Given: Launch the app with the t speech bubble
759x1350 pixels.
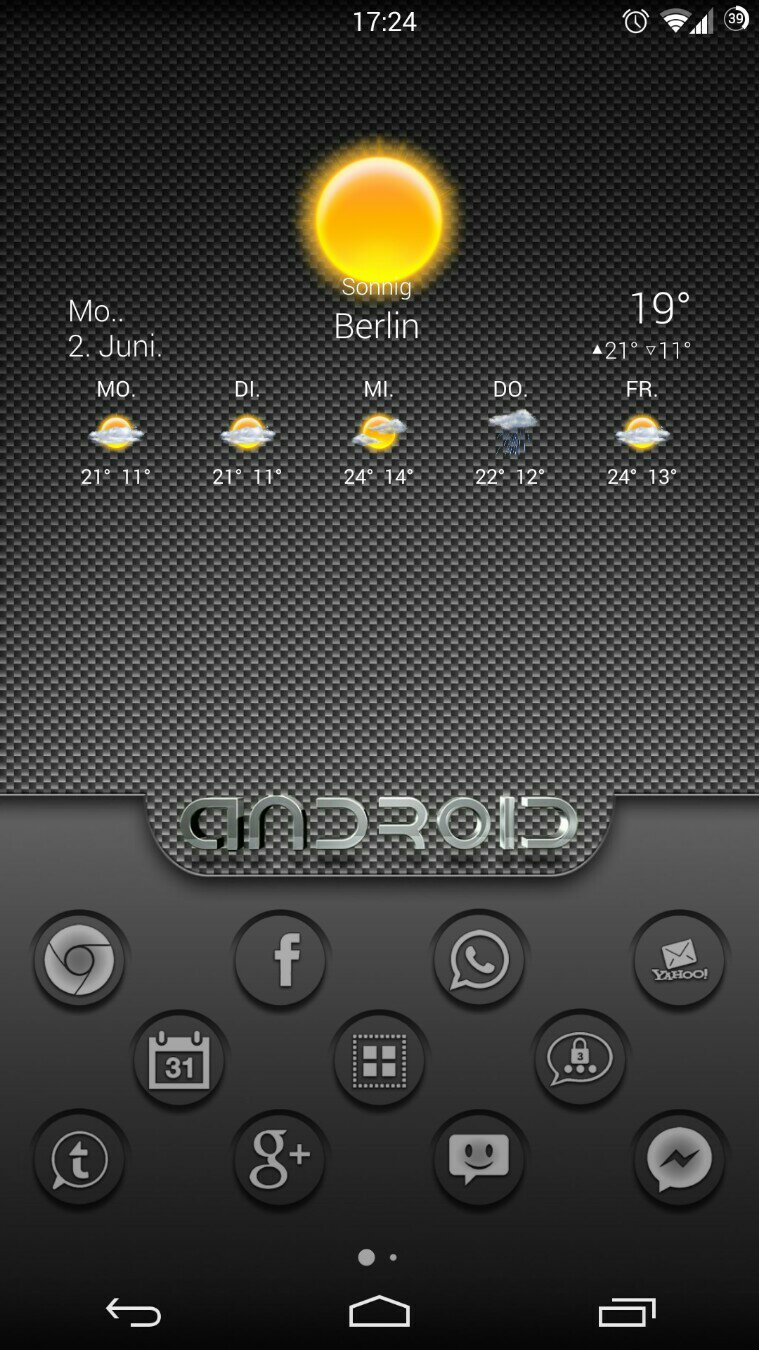Looking at the screenshot, I should coord(79,1160).
